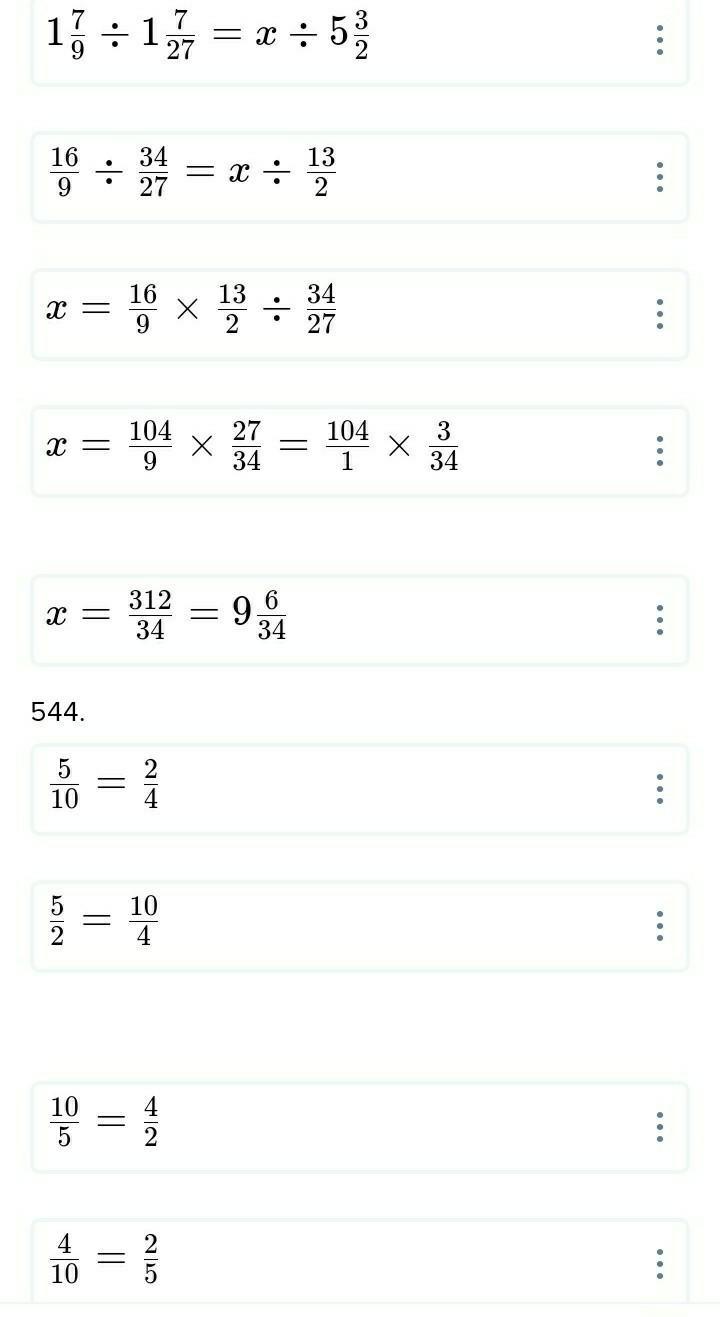Image resolution: width=720 pixels, height=1317 pixels.
Task: Show options for the 10/5 = 4/2 formula
Action: [660, 1127]
